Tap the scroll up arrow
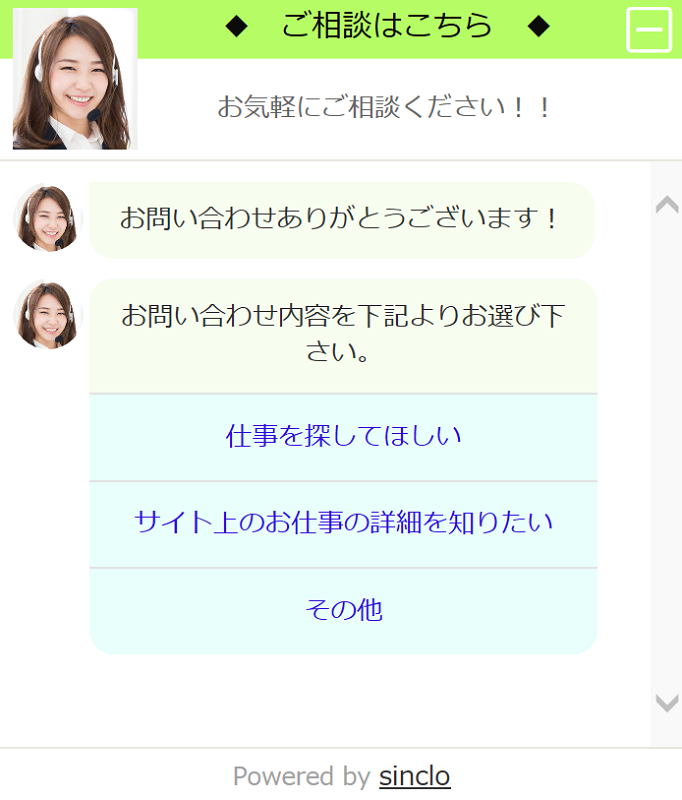 click(666, 205)
